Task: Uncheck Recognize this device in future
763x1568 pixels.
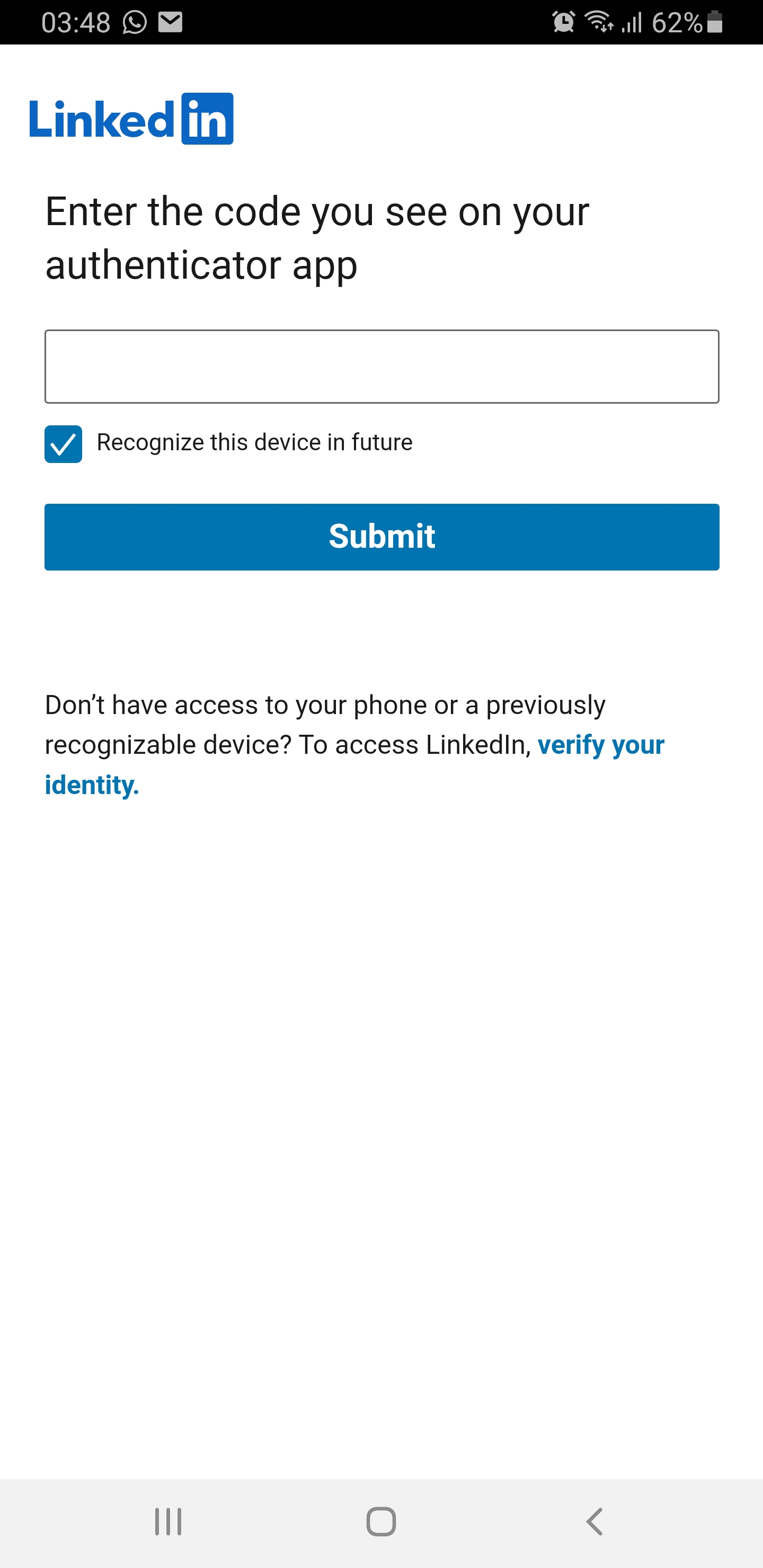Action: 64,444
